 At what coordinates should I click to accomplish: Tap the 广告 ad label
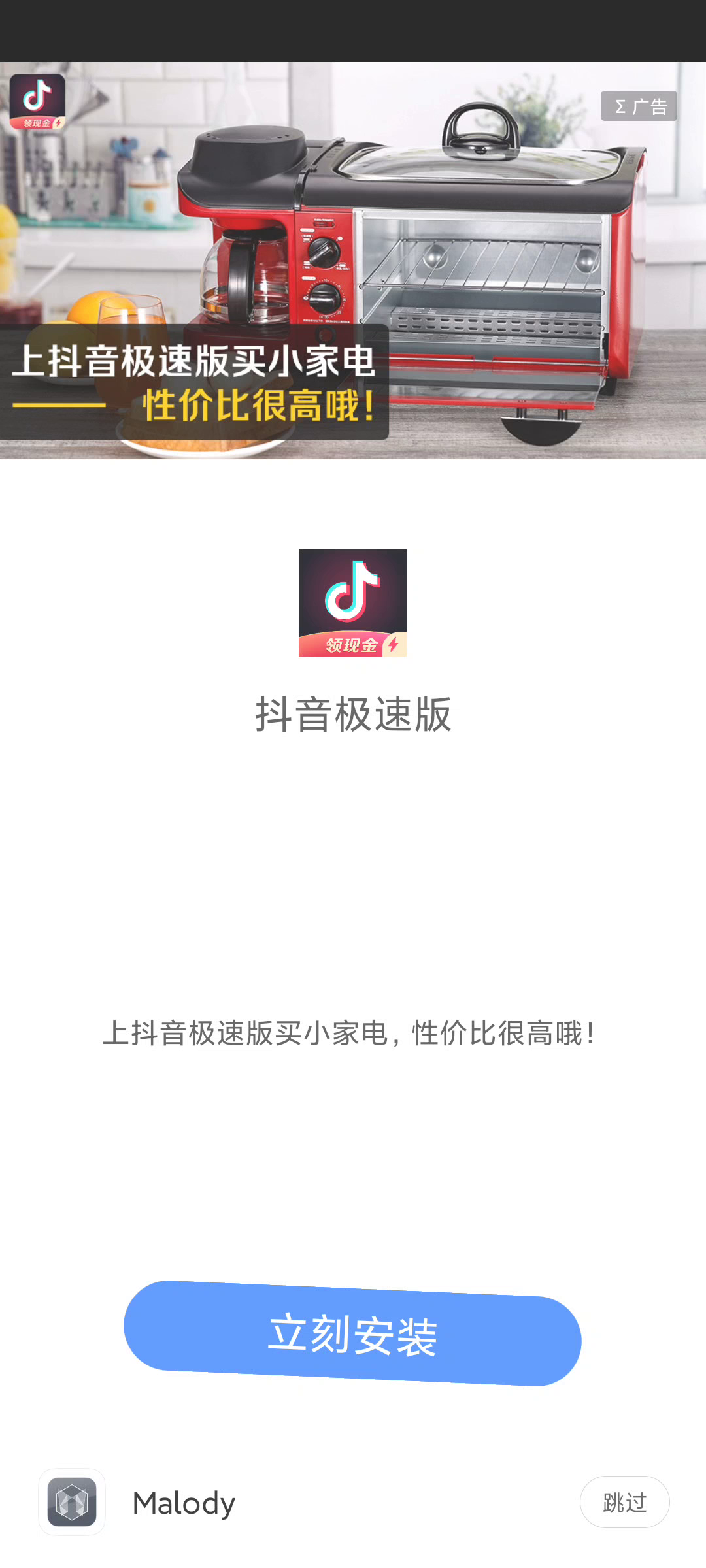tap(639, 106)
